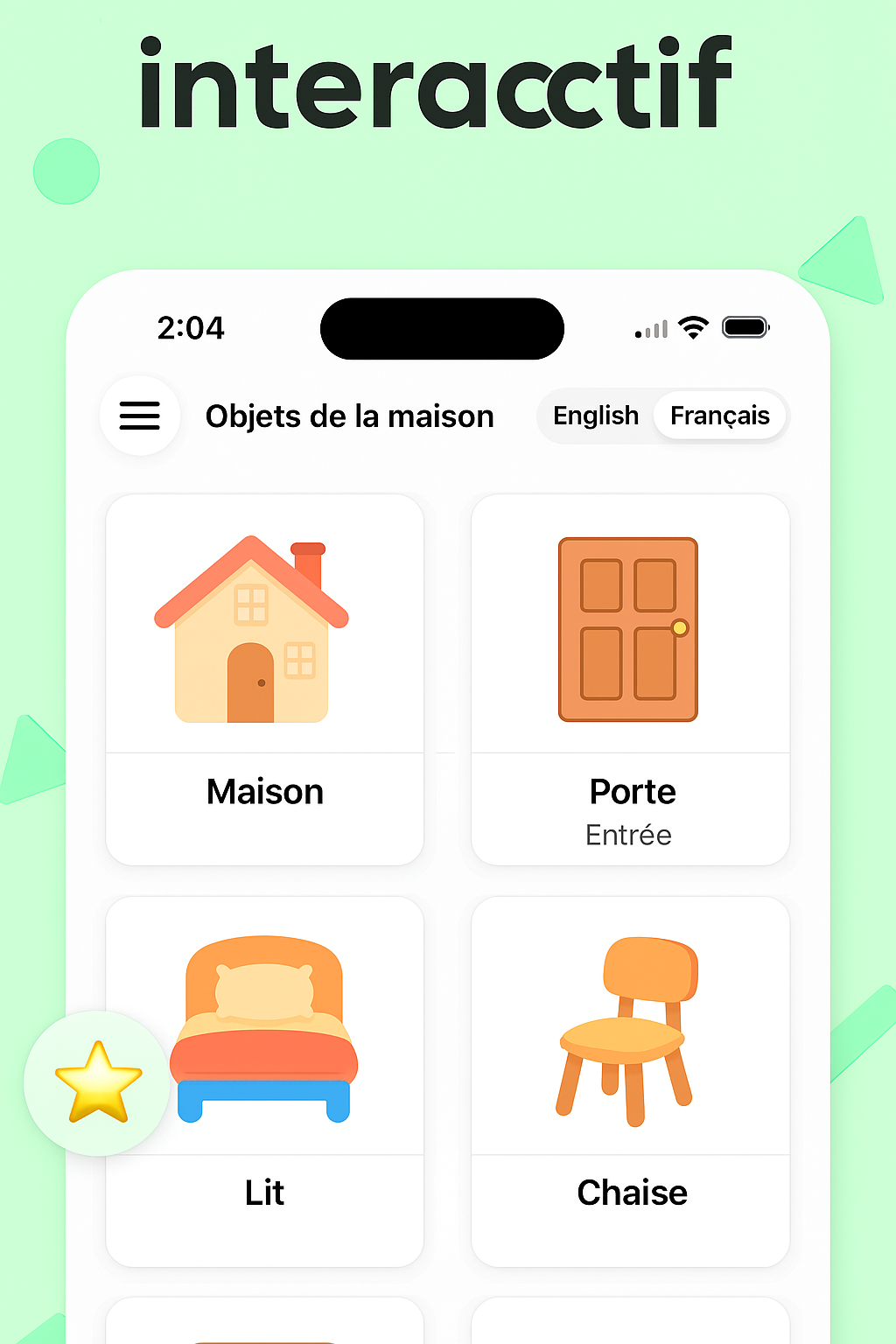The width and height of the screenshot is (896, 1344).
Task: Select the Objets de la maison heading
Action: point(349,416)
